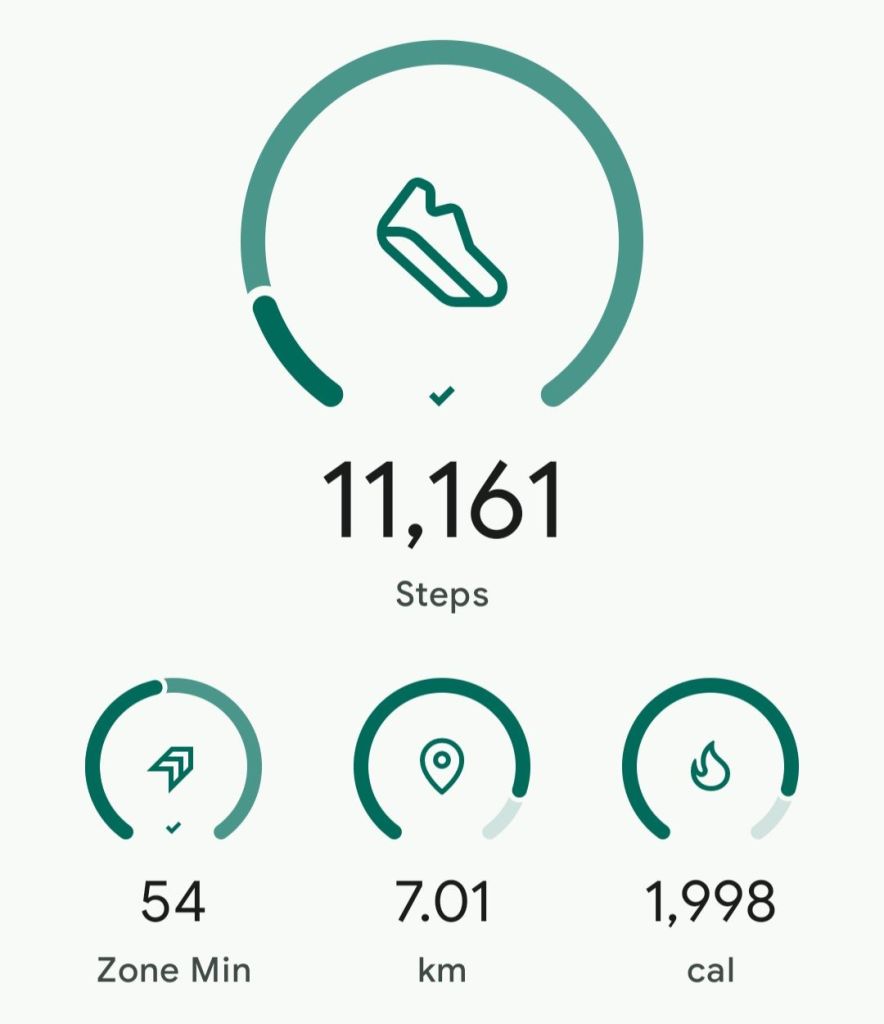
Task: Open the Zone Min stat
Action: [173, 768]
